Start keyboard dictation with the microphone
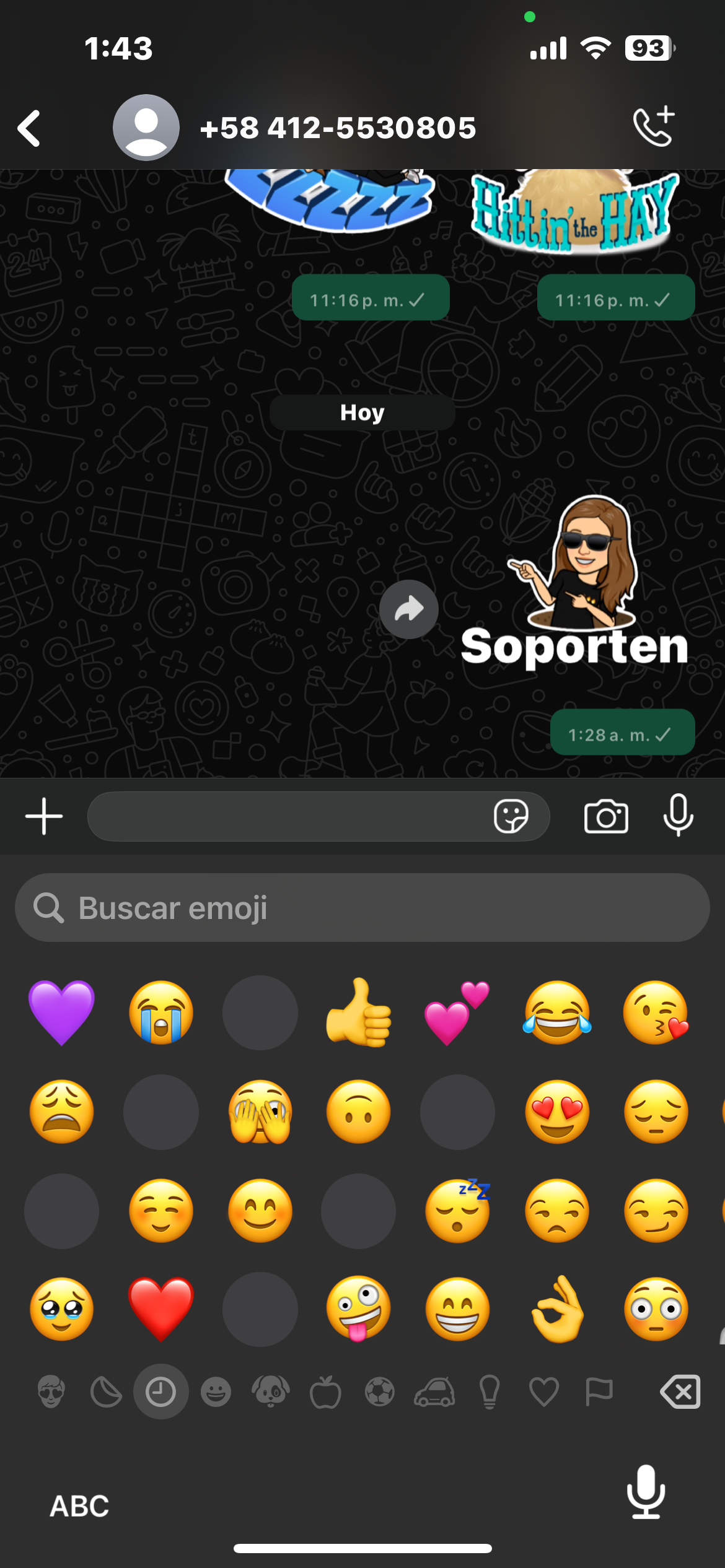Viewport: 725px width, 1568px height. pyautogui.click(x=646, y=1492)
